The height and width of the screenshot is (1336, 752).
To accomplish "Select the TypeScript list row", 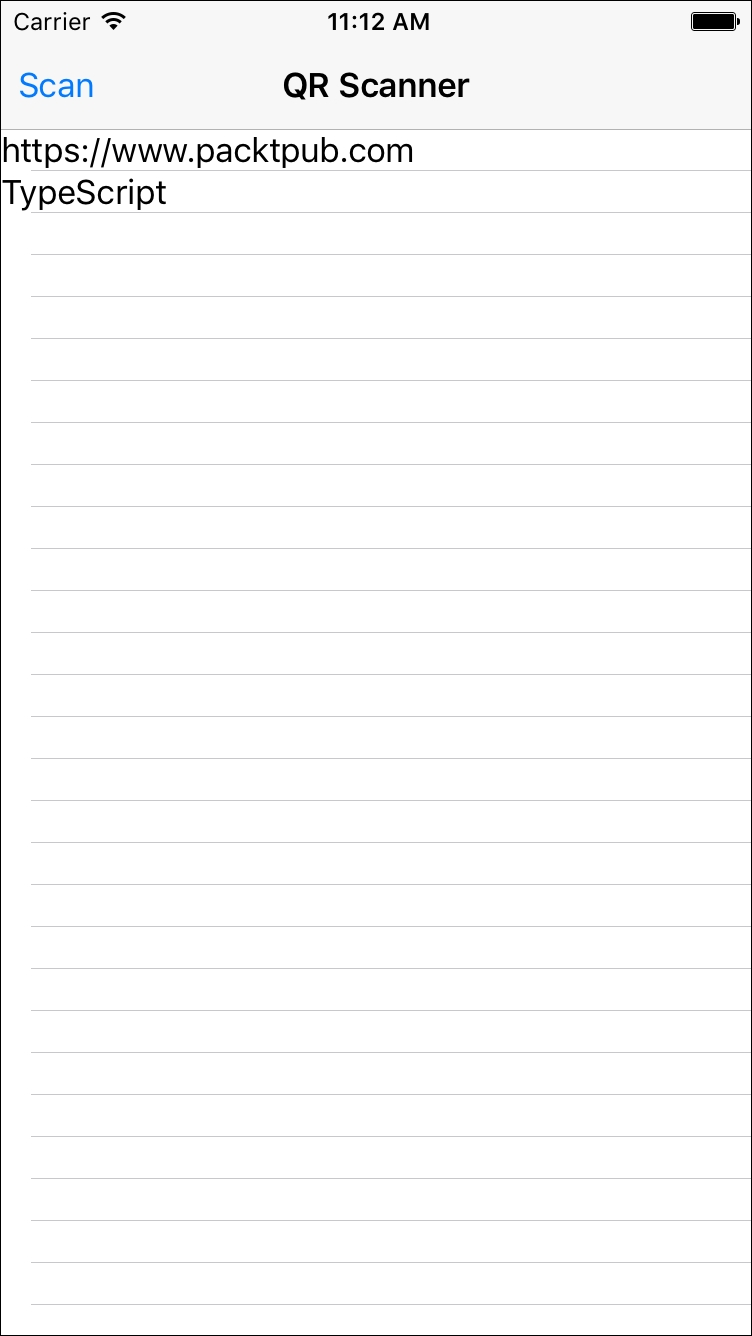I will tap(376, 192).
